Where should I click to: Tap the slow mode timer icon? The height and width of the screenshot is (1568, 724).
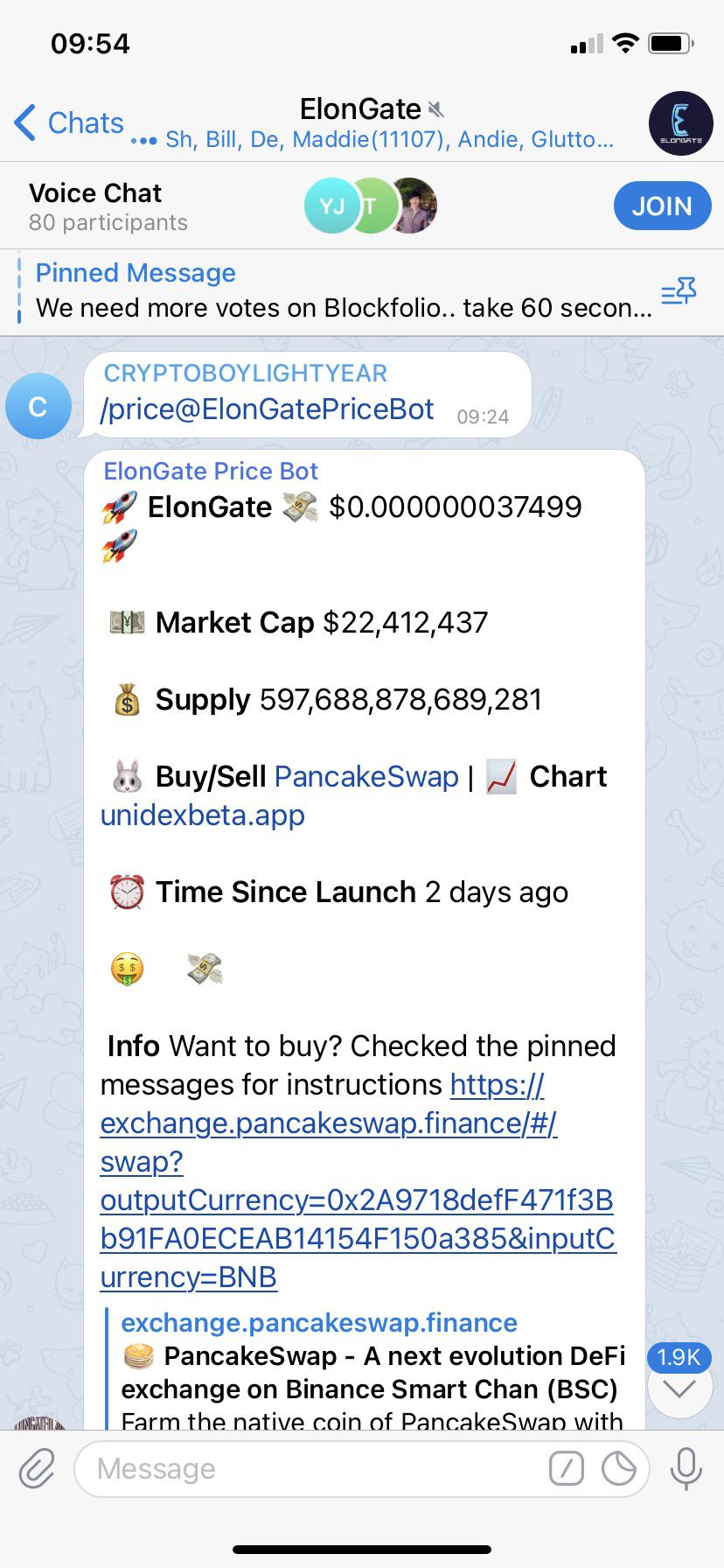click(x=621, y=1468)
